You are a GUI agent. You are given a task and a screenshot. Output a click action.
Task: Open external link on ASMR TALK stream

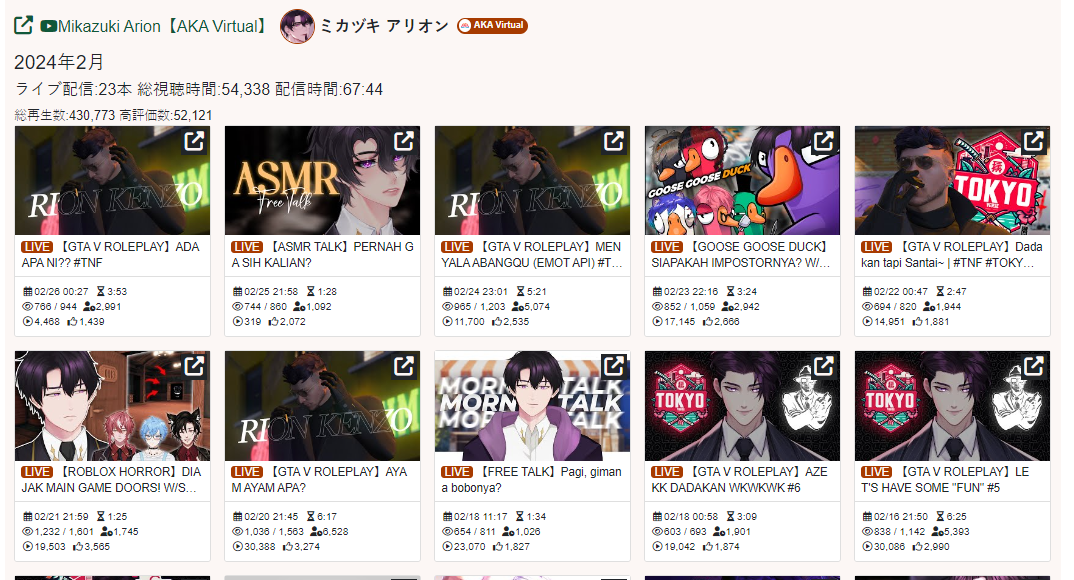pyautogui.click(x=403, y=142)
